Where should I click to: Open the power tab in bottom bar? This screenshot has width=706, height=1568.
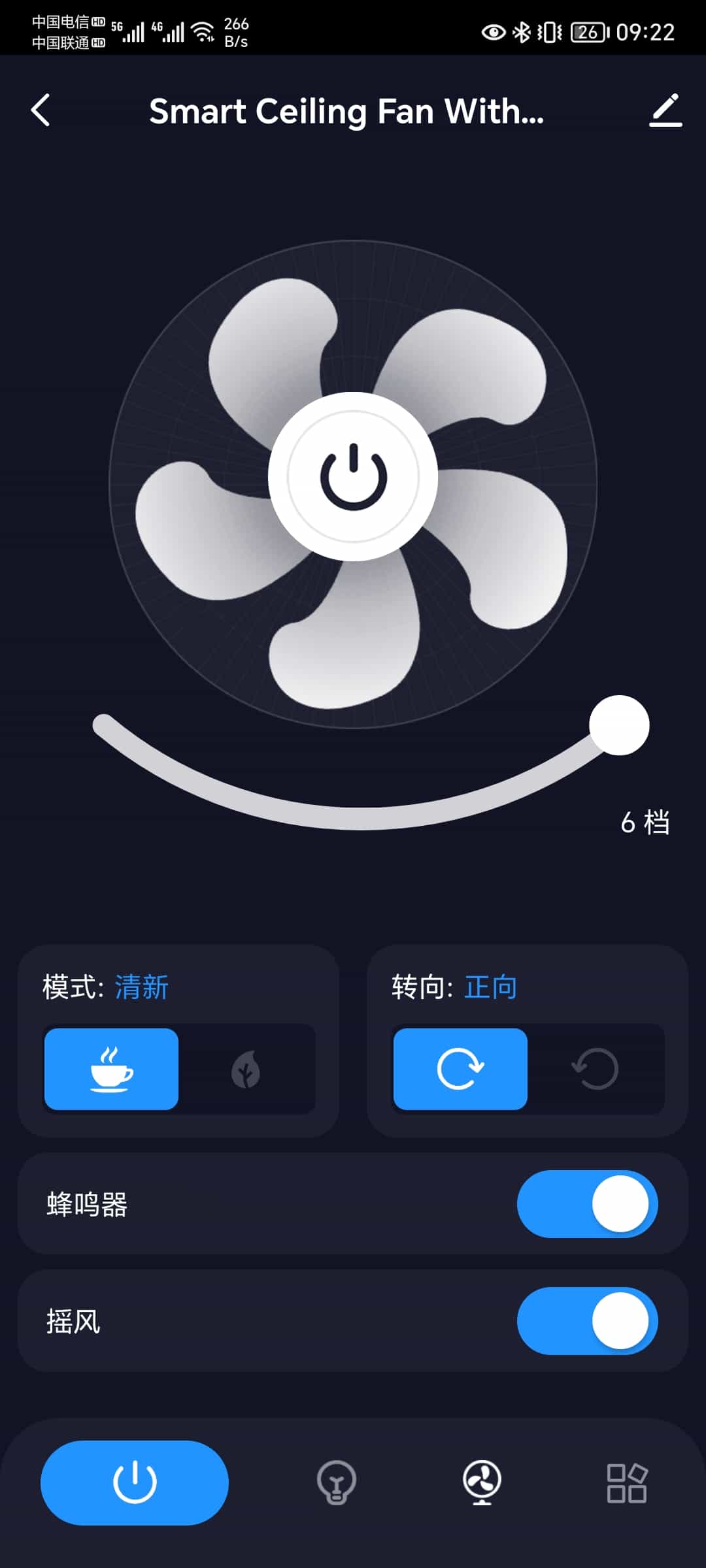pos(135,1483)
